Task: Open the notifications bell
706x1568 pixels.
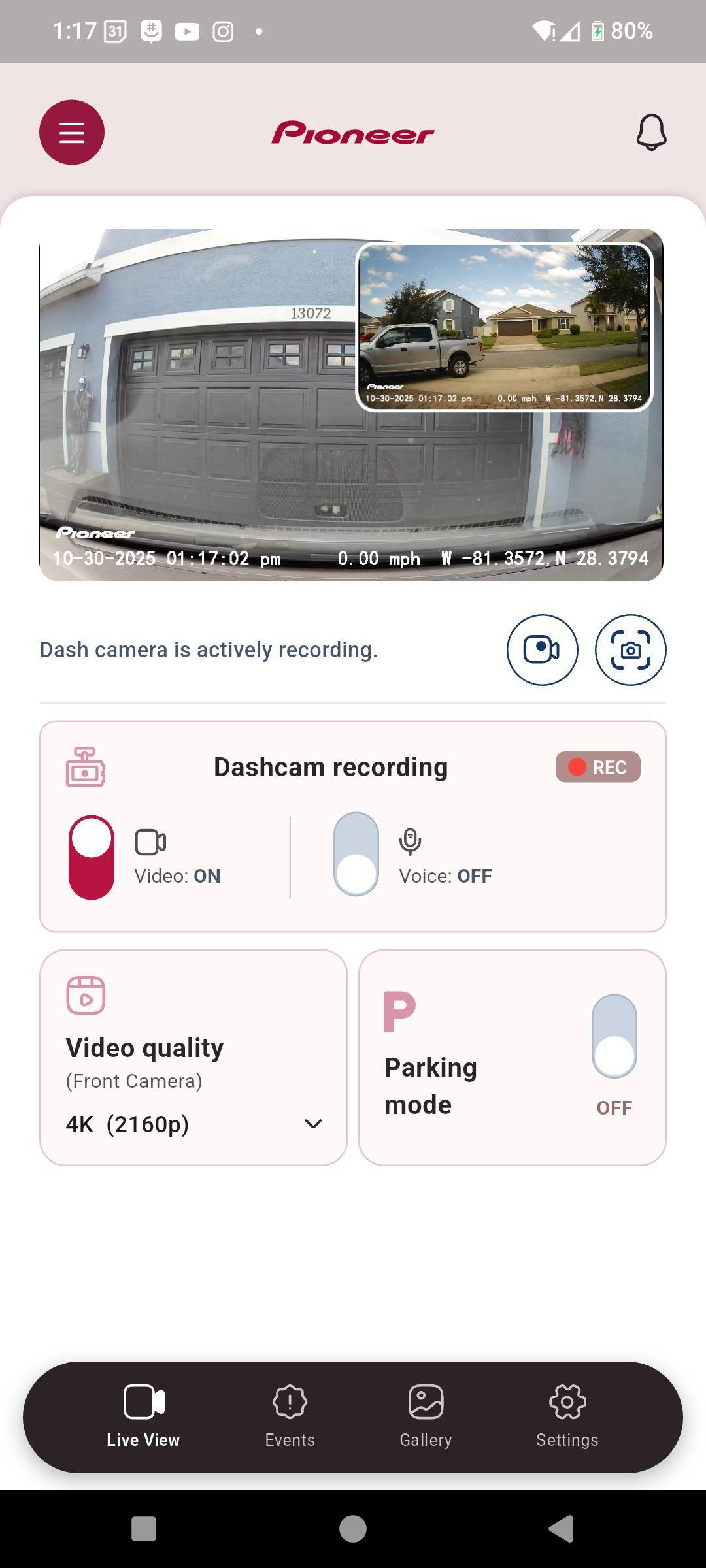Action: (651, 133)
